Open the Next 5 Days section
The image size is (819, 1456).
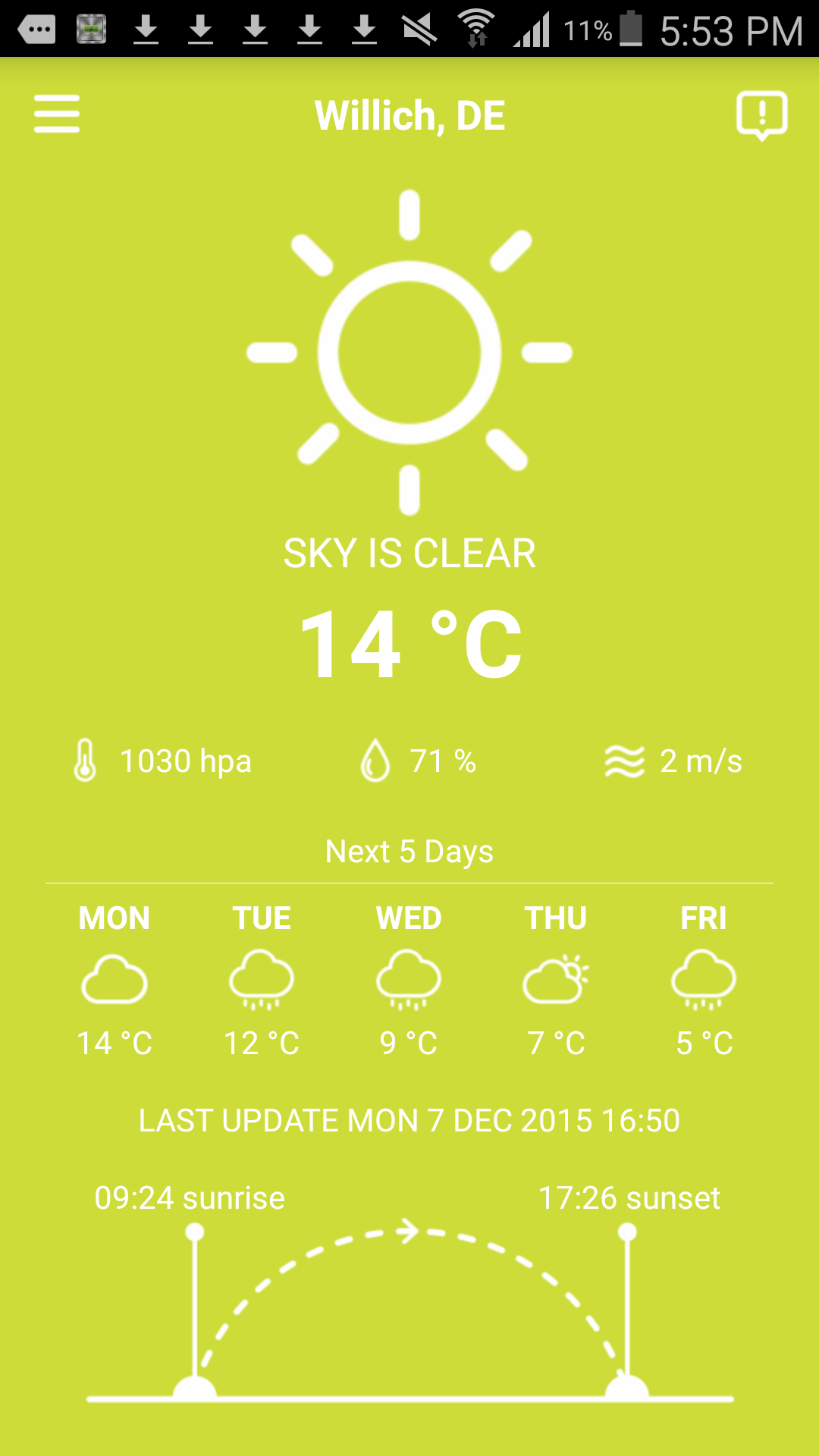tap(409, 851)
